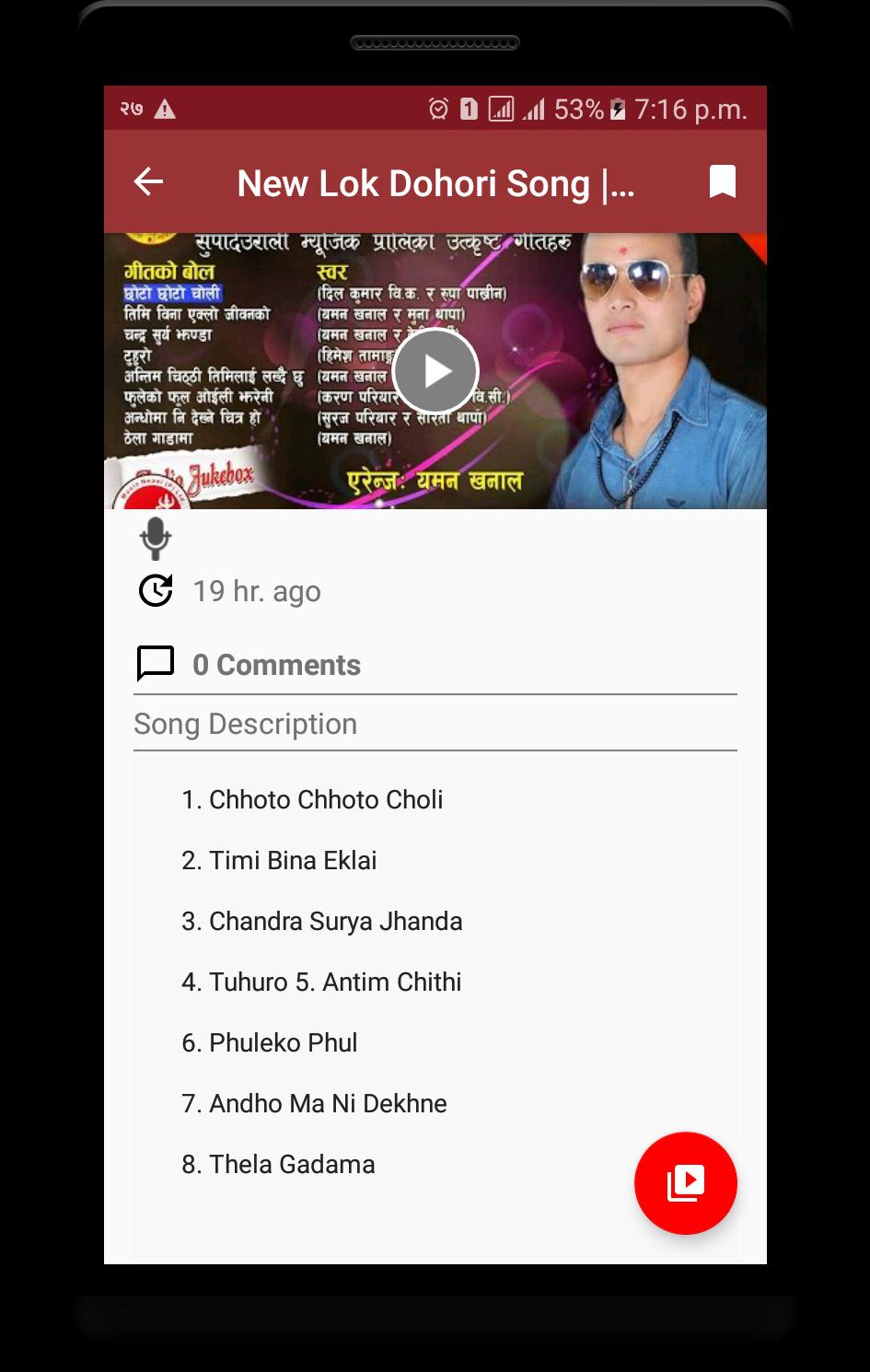The image size is (870, 1372).
Task: Bookmark this Lok Dohori song
Action: [x=722, y=182]
